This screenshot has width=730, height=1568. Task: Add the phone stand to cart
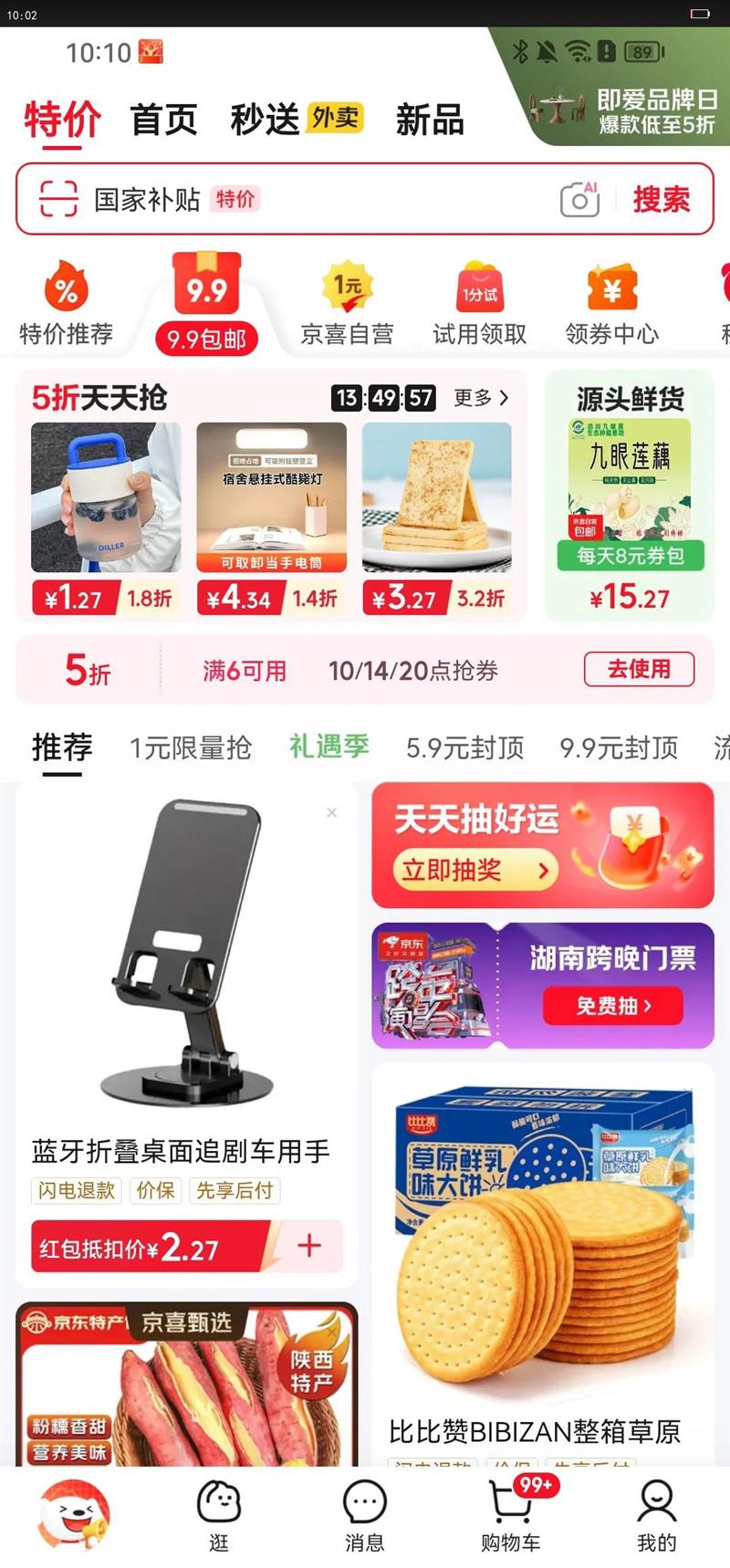click(309, 1246)
